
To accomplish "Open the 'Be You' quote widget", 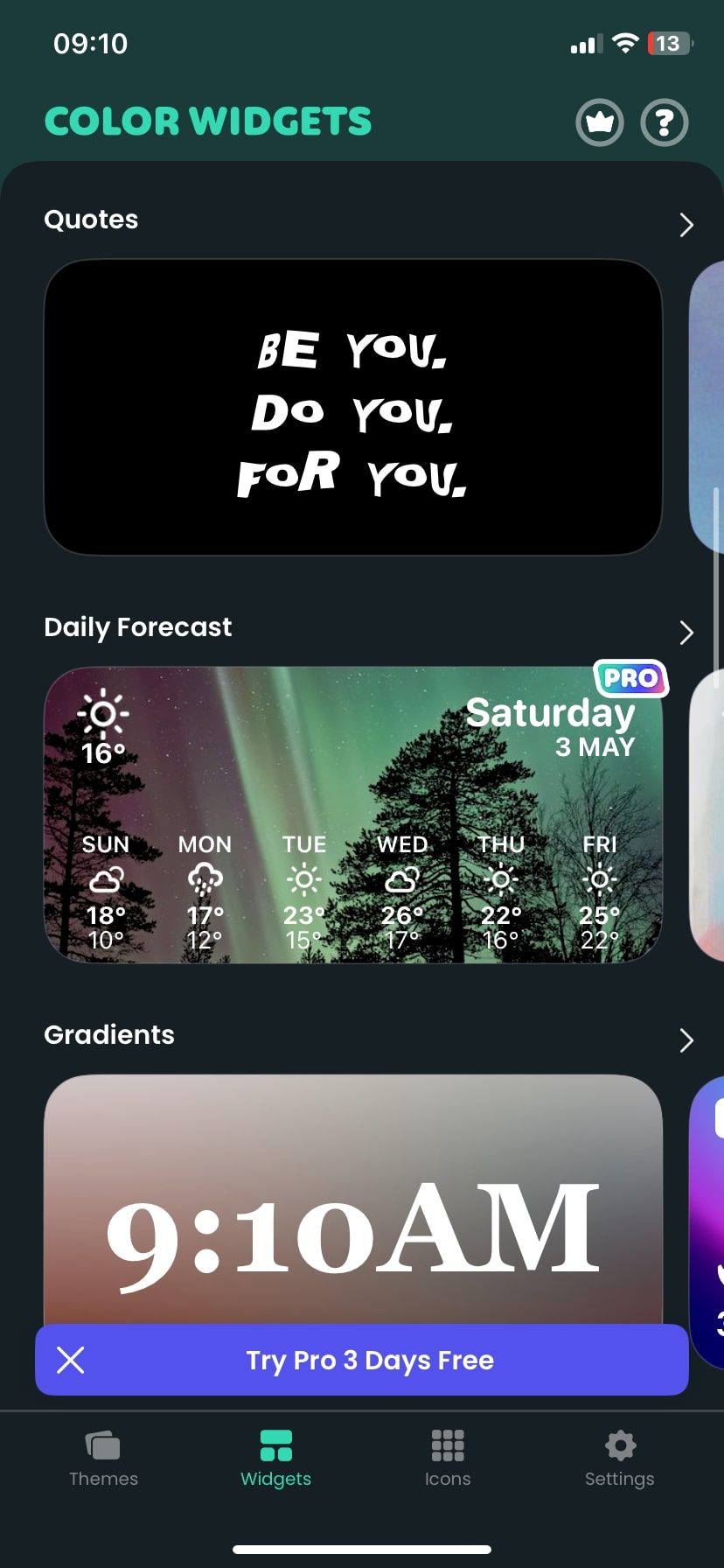I will (x=352, y=407).
